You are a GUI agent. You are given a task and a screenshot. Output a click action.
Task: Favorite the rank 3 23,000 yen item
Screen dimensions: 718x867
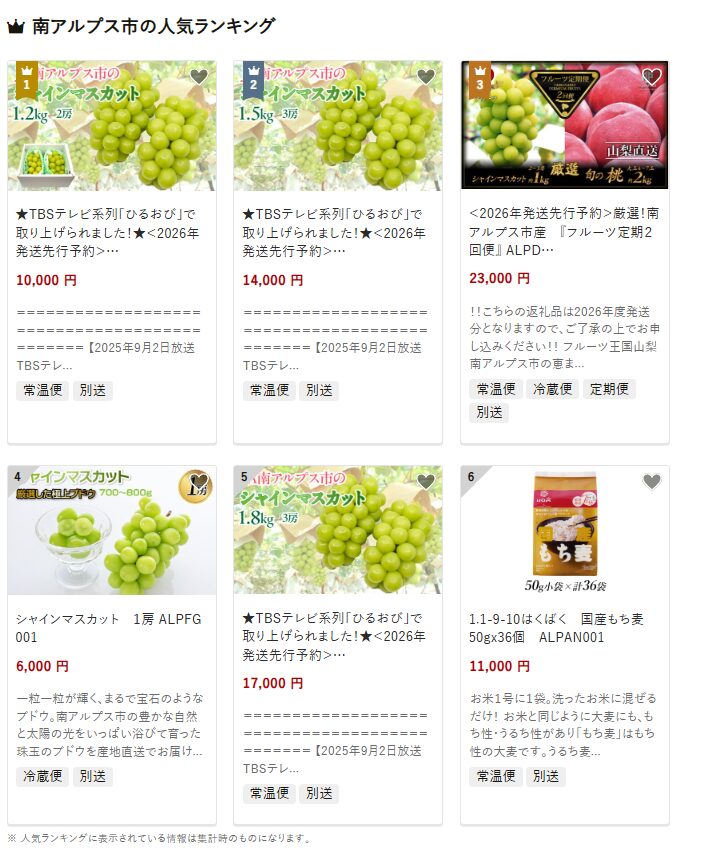(x=652, y=77)
